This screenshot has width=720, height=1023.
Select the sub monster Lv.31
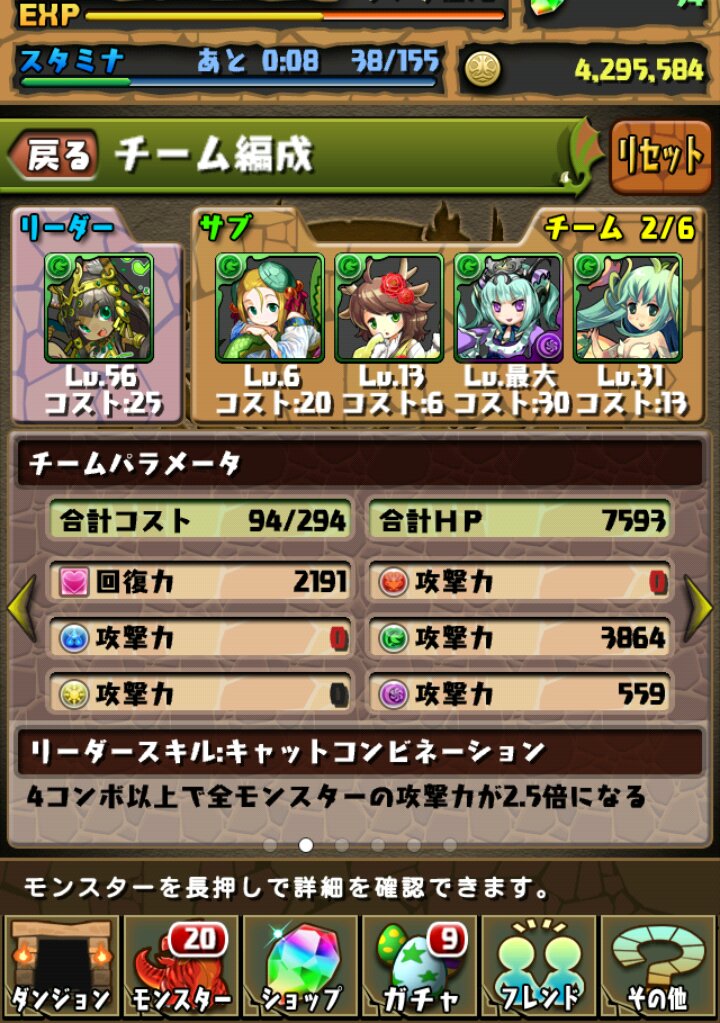627,308
